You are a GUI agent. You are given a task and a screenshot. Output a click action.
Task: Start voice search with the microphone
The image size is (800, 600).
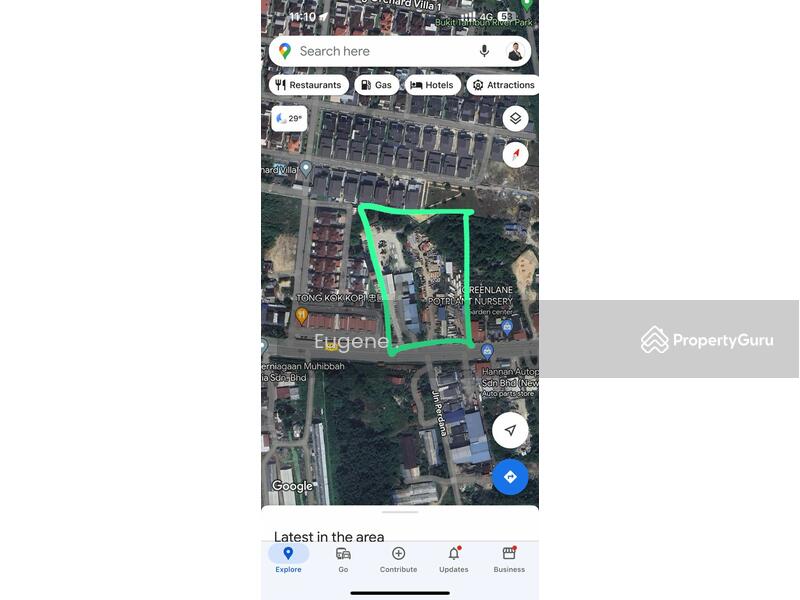tap(484, 51)
